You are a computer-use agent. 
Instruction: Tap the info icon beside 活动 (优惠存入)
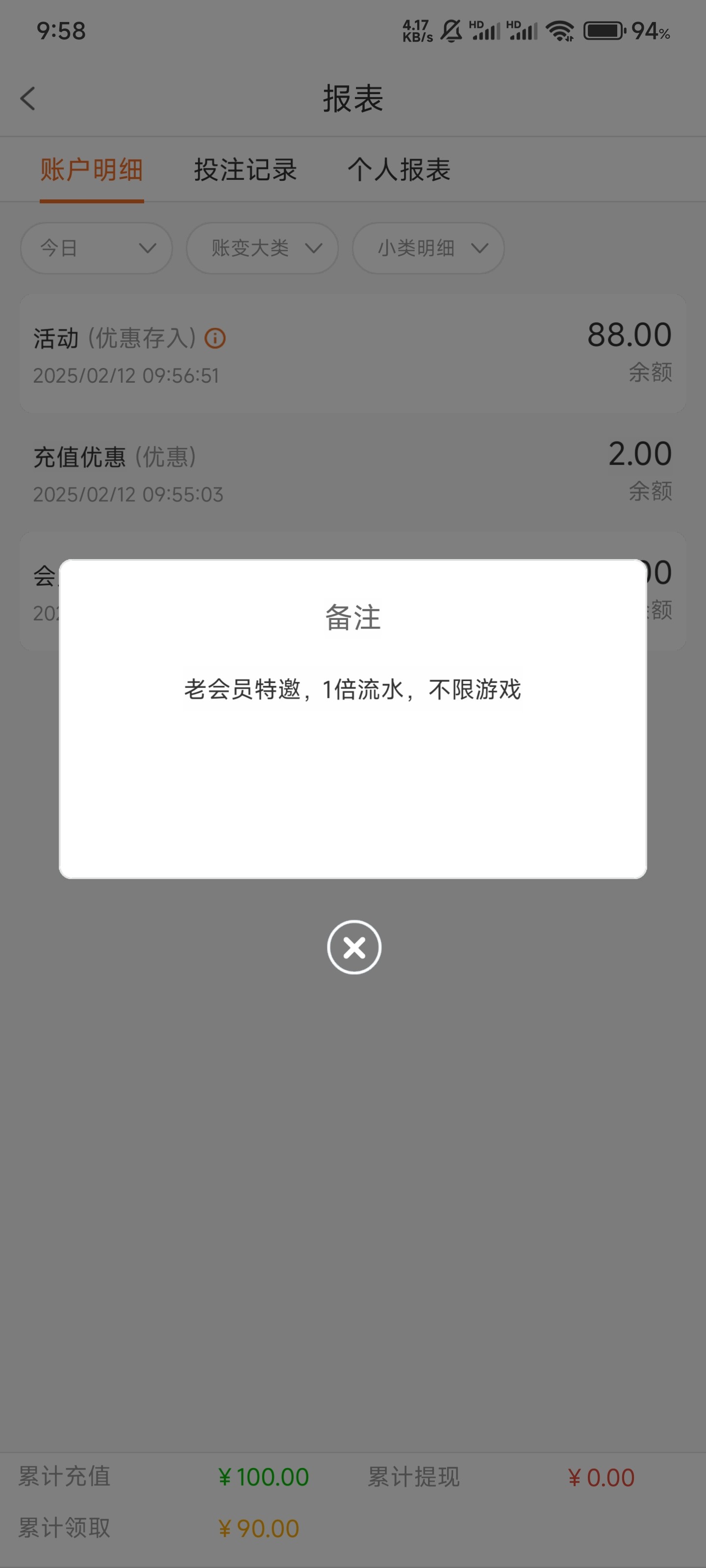[215, 339]
